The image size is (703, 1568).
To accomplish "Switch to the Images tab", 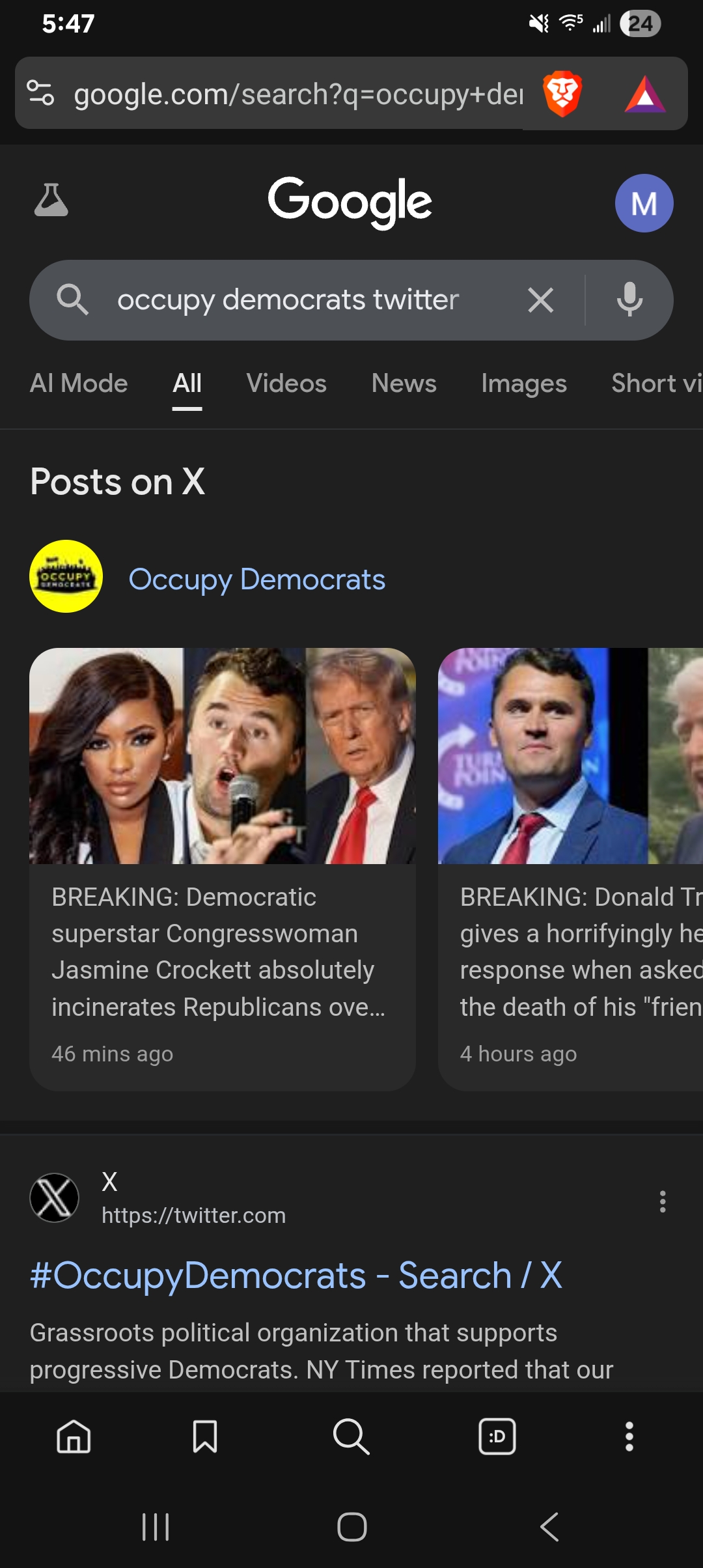I will pyautogui.click(x=524, y=384).
